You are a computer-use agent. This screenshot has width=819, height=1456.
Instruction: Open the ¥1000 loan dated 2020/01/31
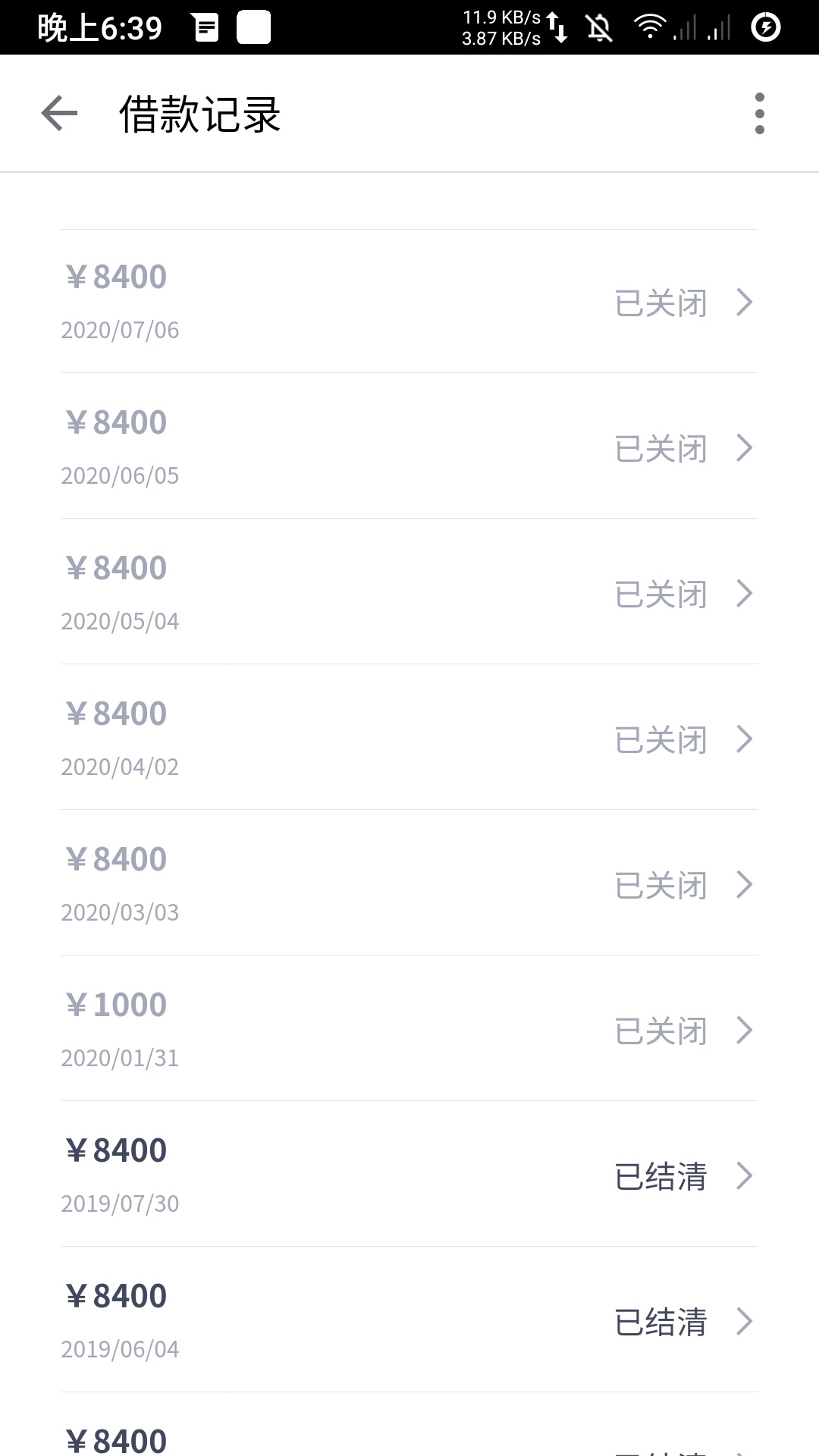click(x=409, y=1029)
